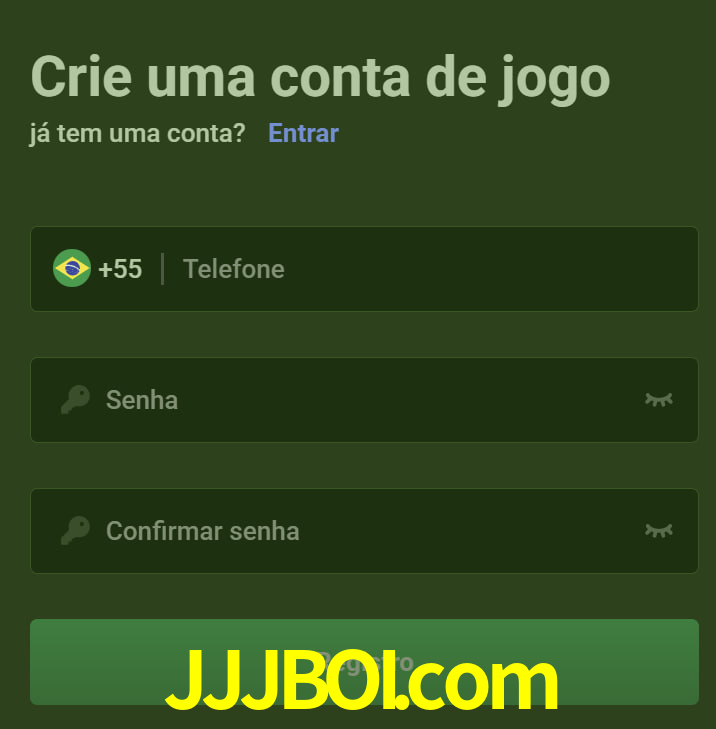Open the +55 country code selector
Screen dimensions: 716x729
pyautogui.click(x=98, y=269)
